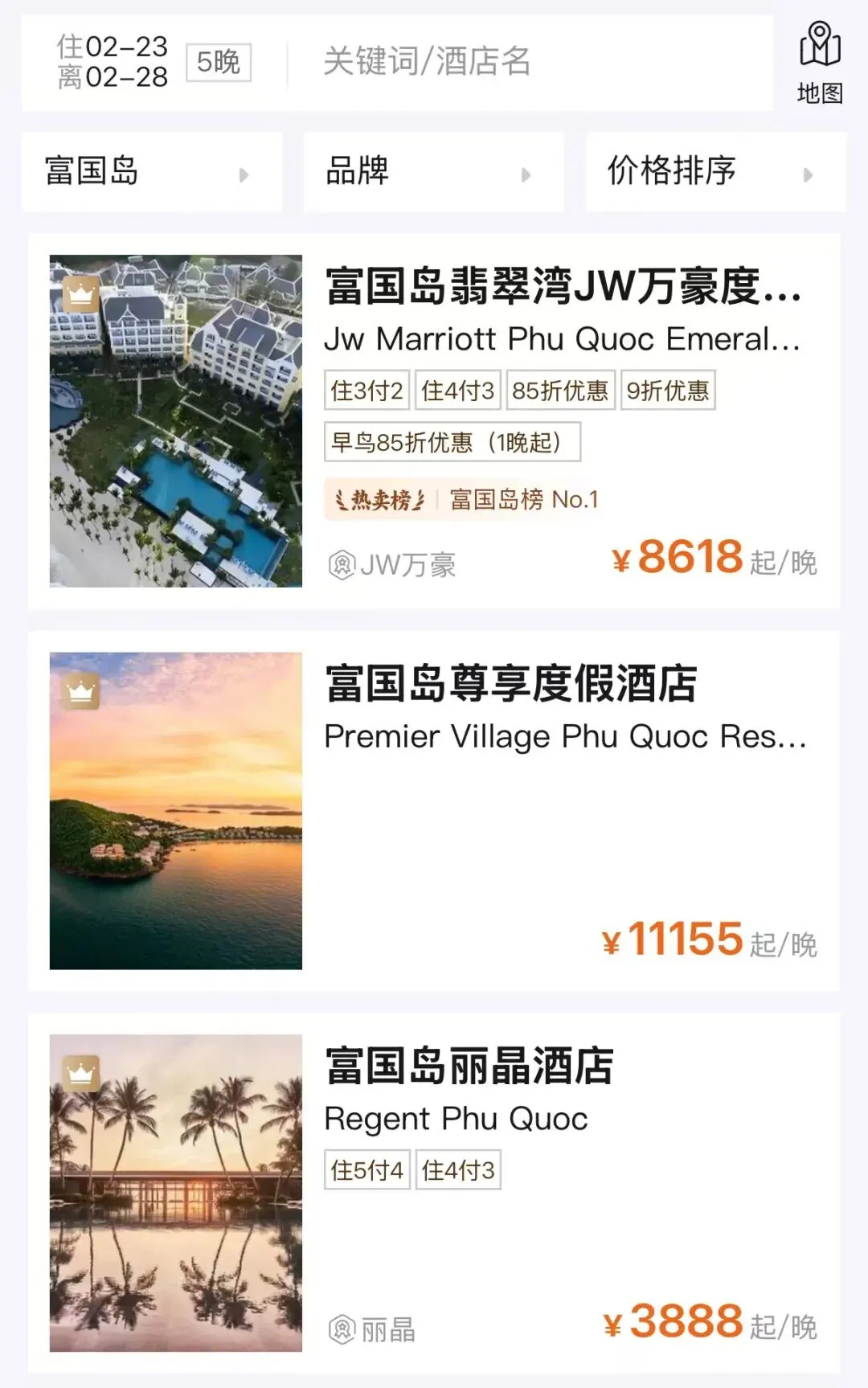Expand the 品牌 brand filter

tap(432, 172)
